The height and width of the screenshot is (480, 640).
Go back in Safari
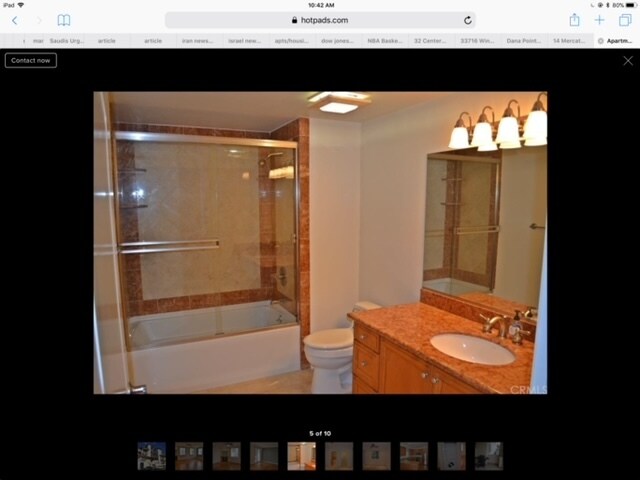tap(14, 20)
